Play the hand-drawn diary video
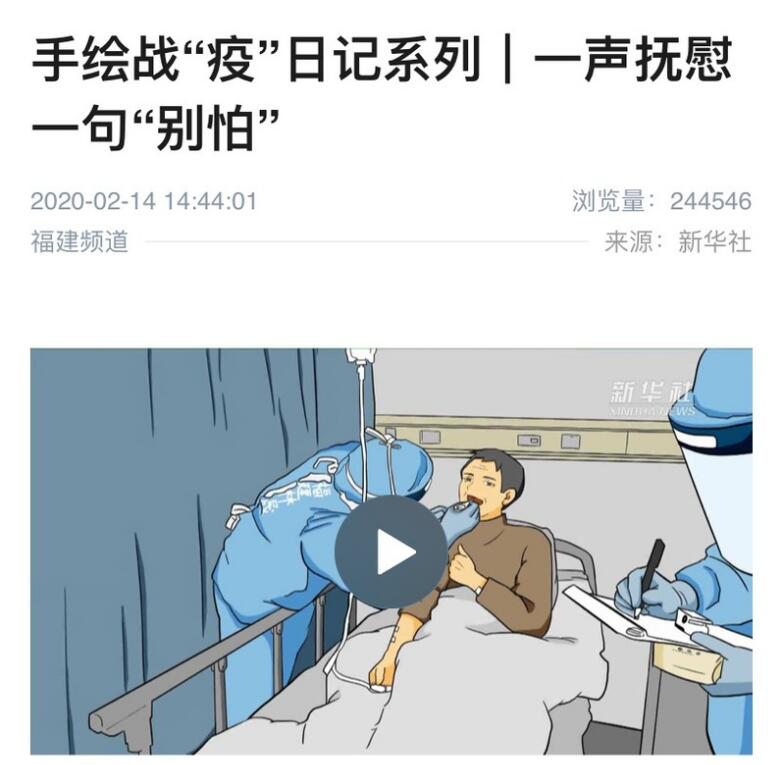 pos(390,552)
